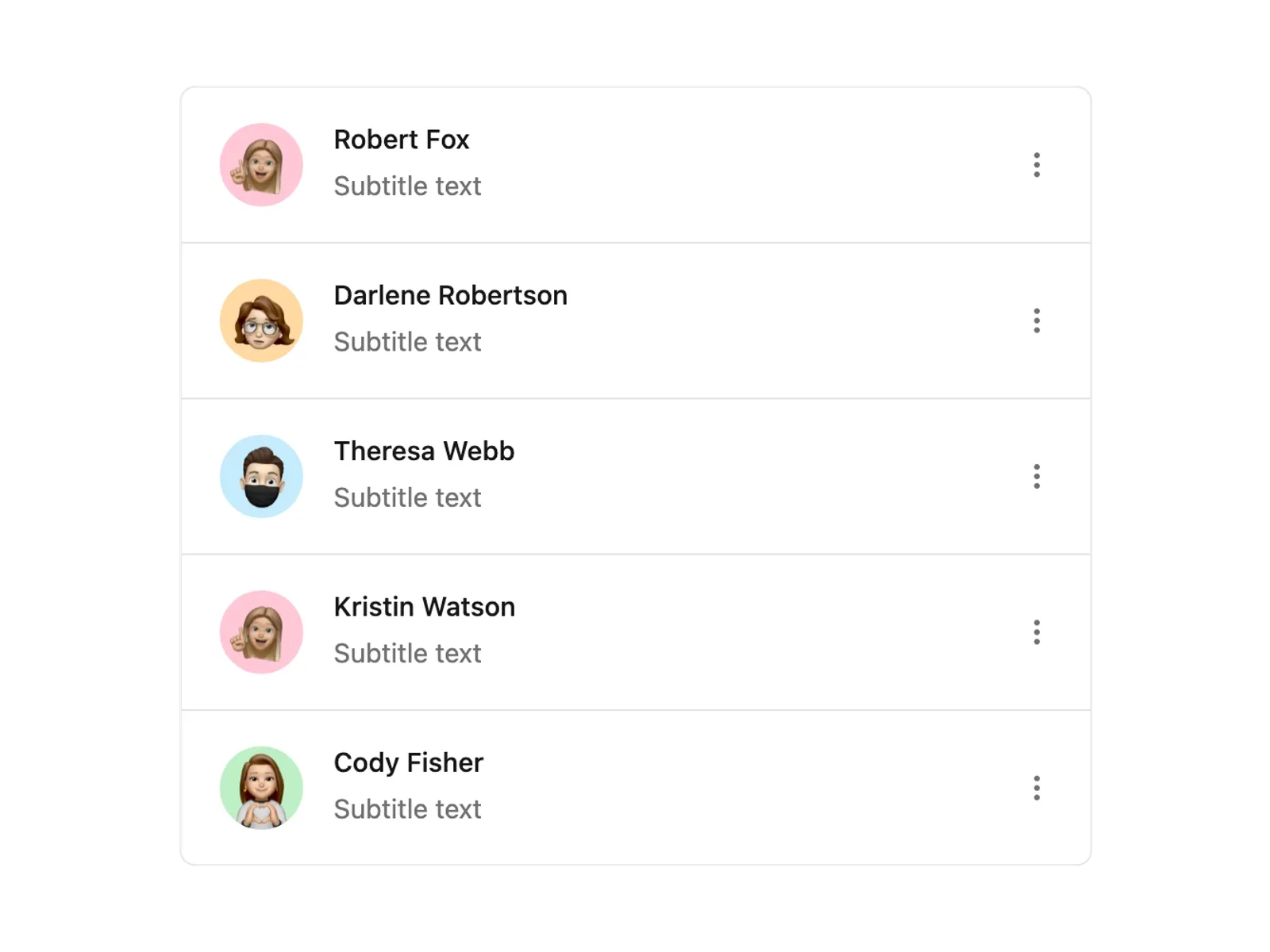This screenshot has height=952, width=1270.
Task: Open the overflow menu for Kristin Watson
Action: [1036, 632]
